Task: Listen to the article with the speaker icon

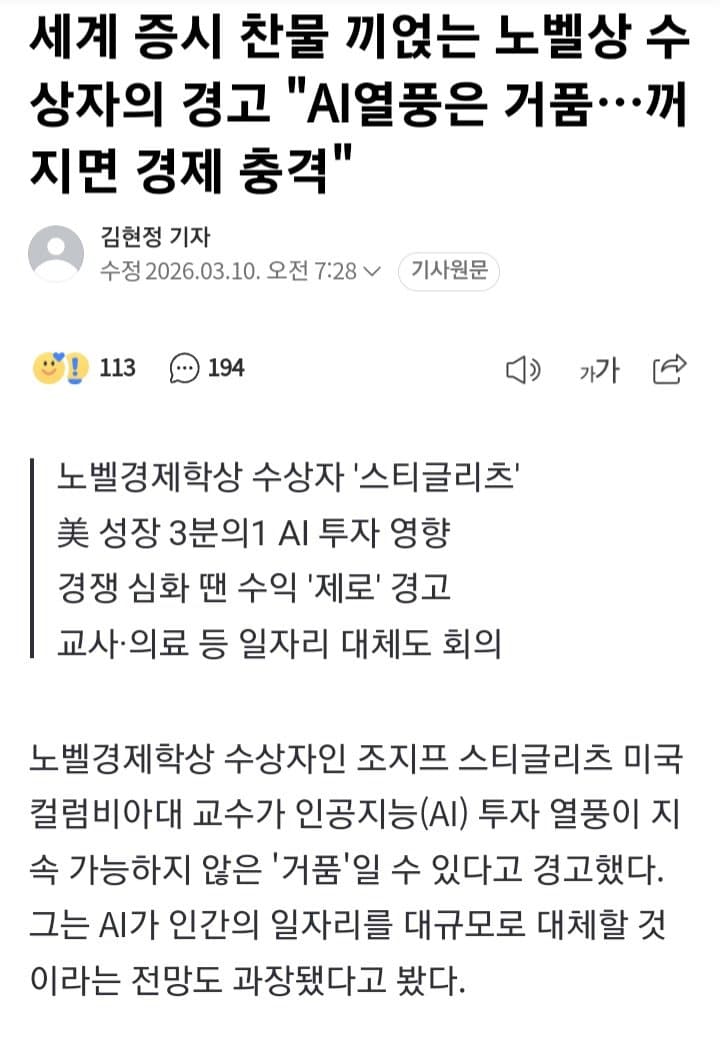Action: pos(523,371)
